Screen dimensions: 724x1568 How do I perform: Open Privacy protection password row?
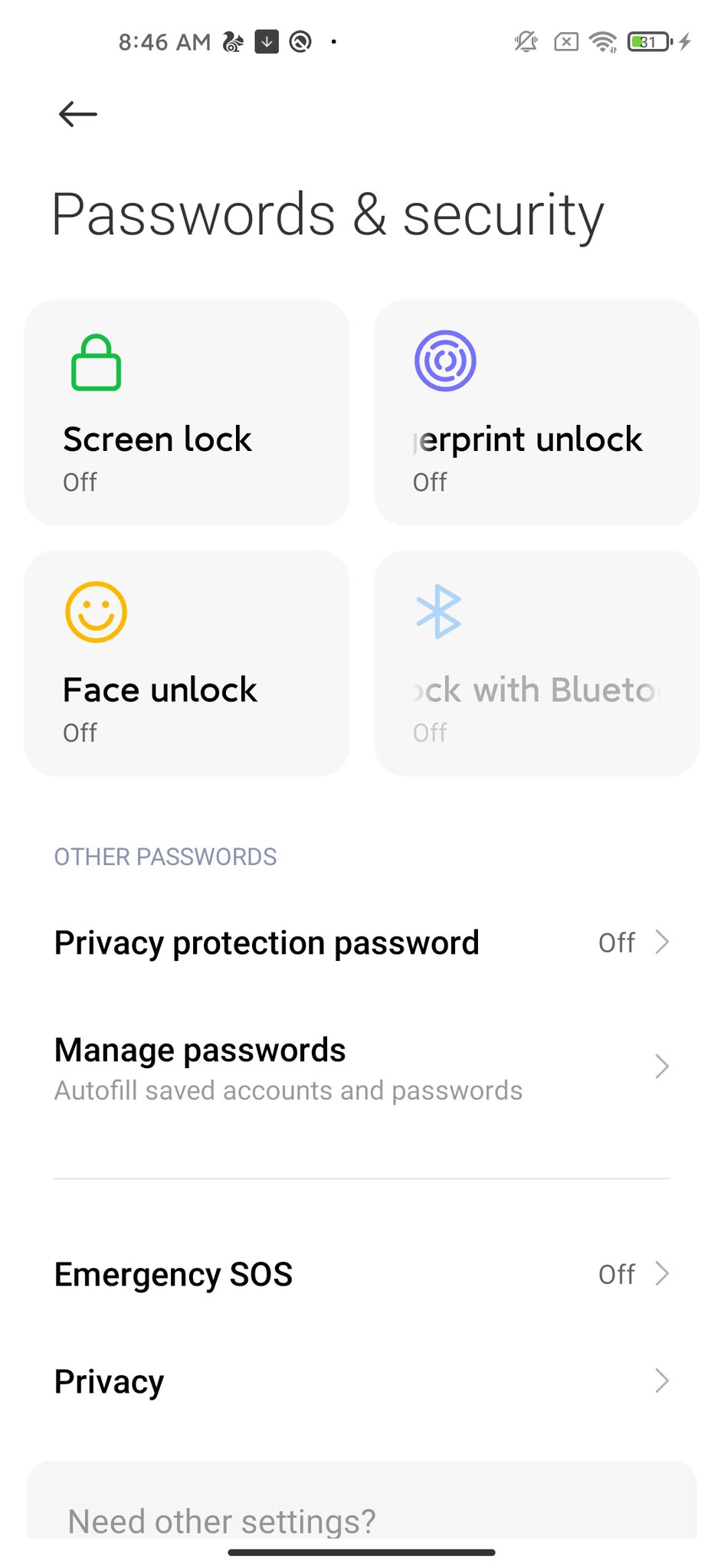coord(362,942)
